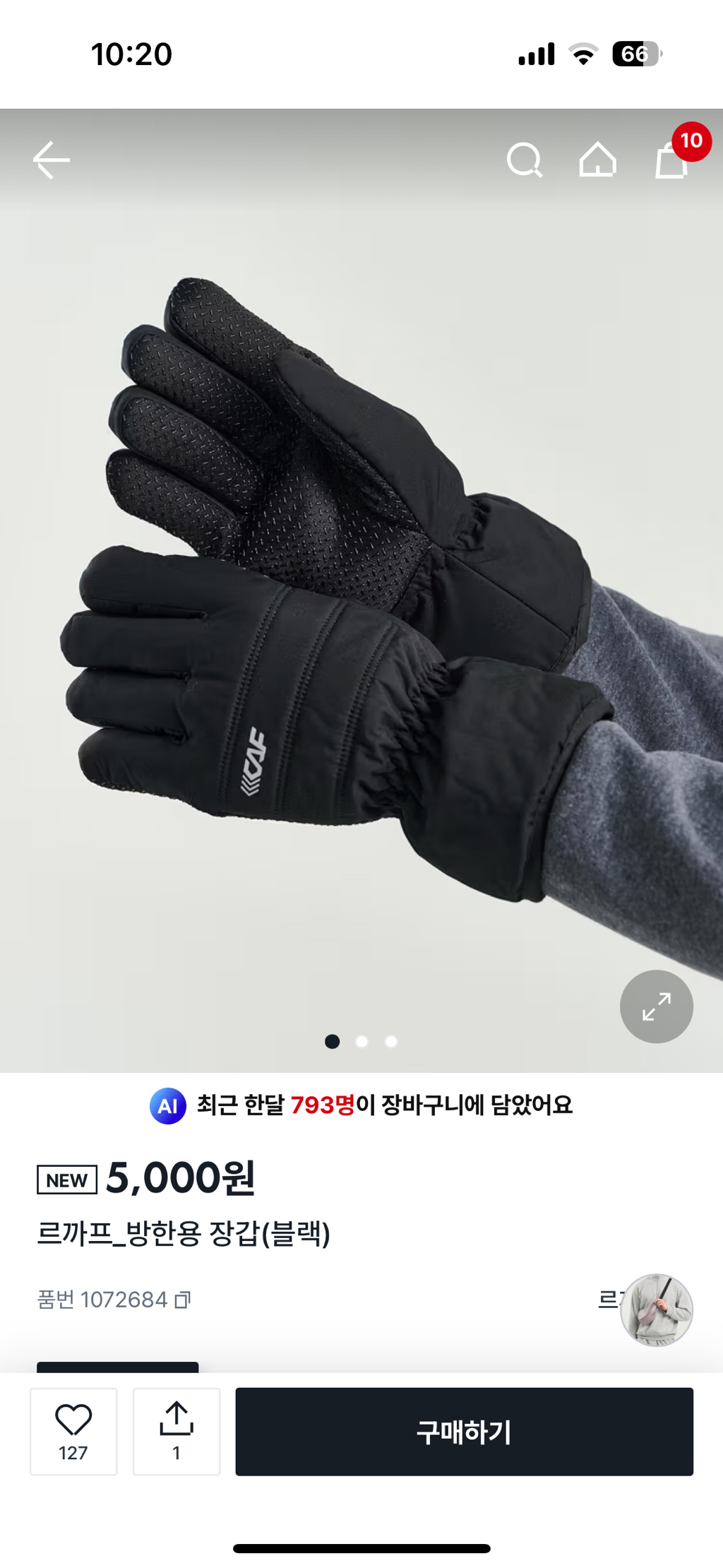723x1568 pixels.
Task: Expand the product image to fullscreen
Action: coord(656,1006)
